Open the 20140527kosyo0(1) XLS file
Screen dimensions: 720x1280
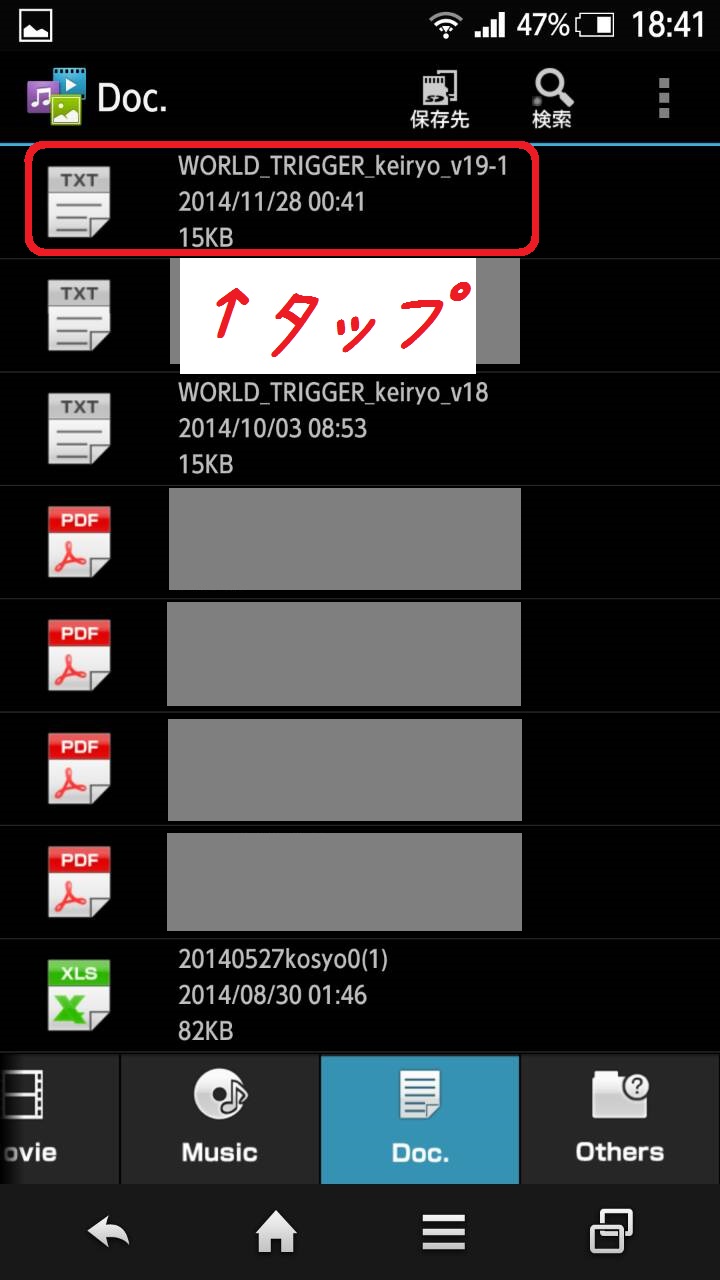click(360, 995)
